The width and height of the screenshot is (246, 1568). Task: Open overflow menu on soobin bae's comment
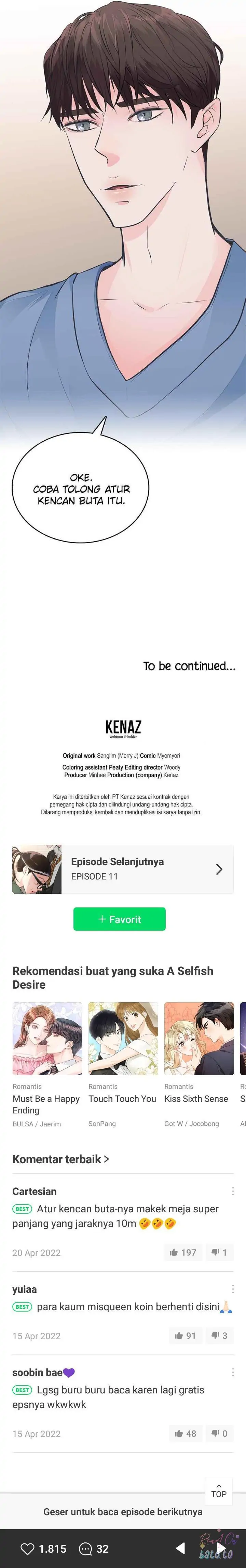(233, 1373)
